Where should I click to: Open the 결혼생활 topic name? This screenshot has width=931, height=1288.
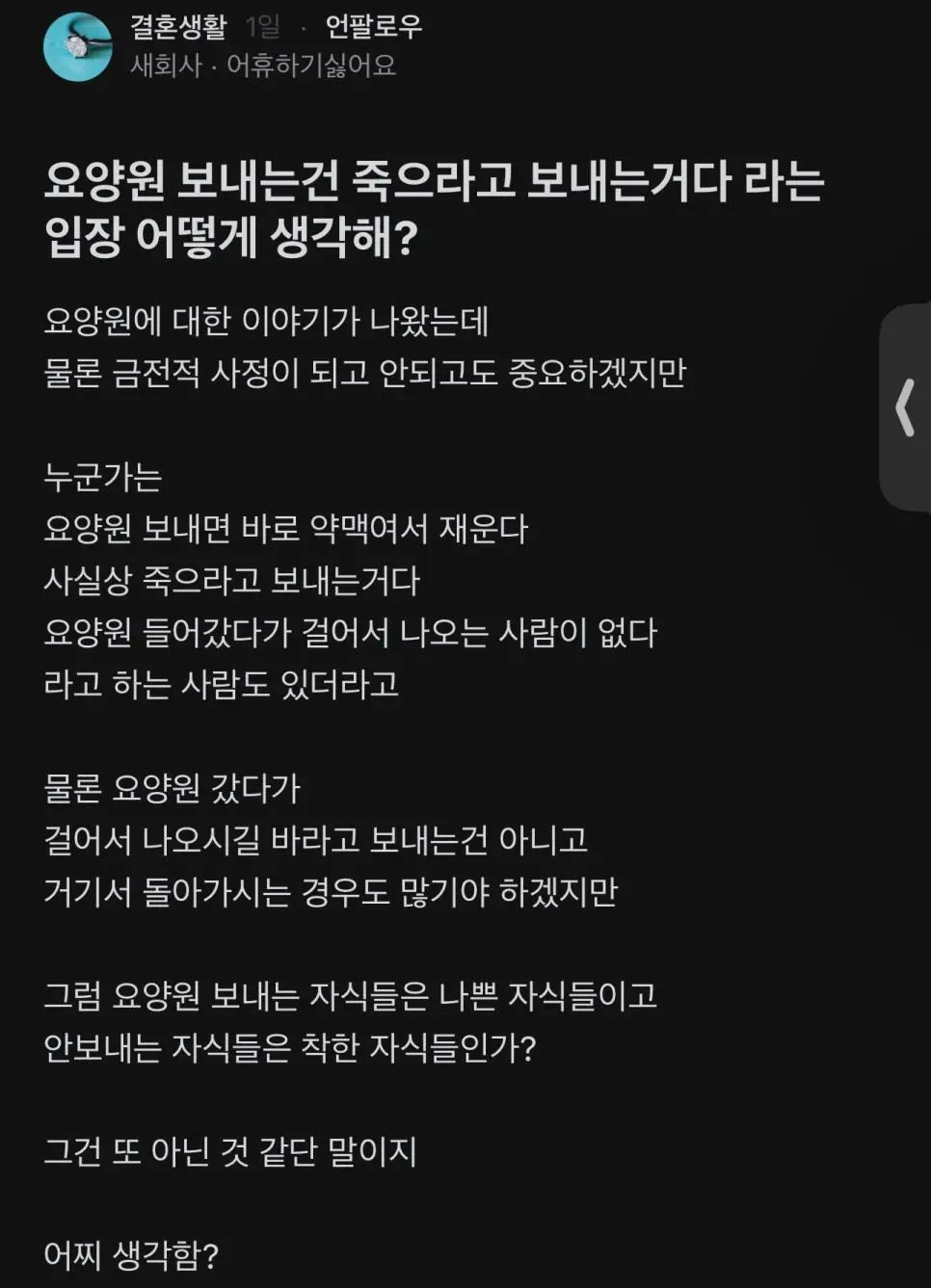point(178,27)
